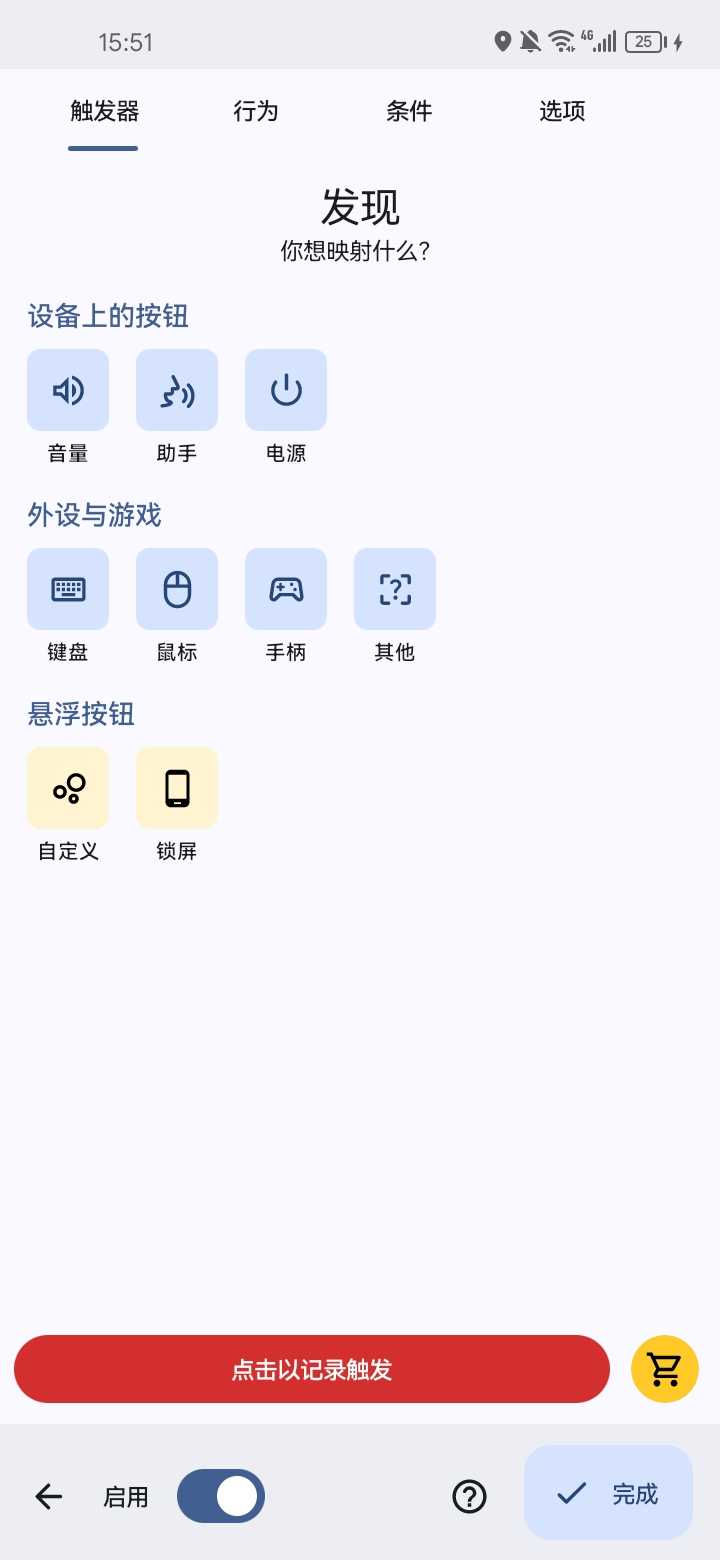This screenshot has width=720, height=1560.
Task: Choose the 音量 button trigger
Action: tap(68, 390)
